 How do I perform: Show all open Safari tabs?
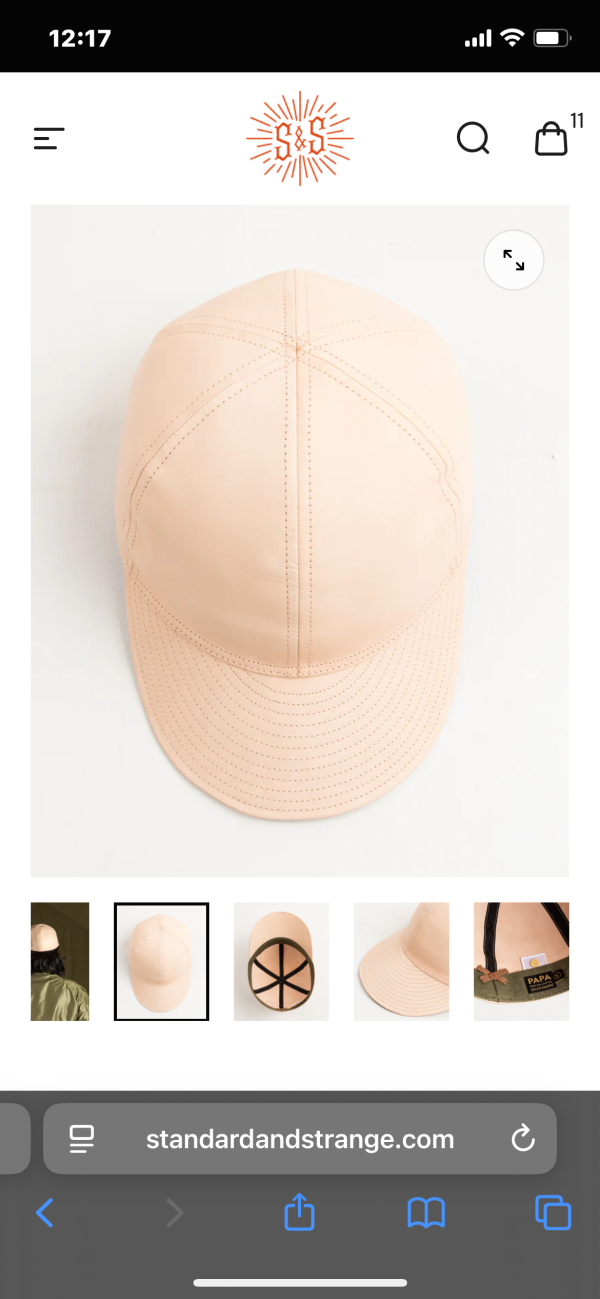[553, 1213]
